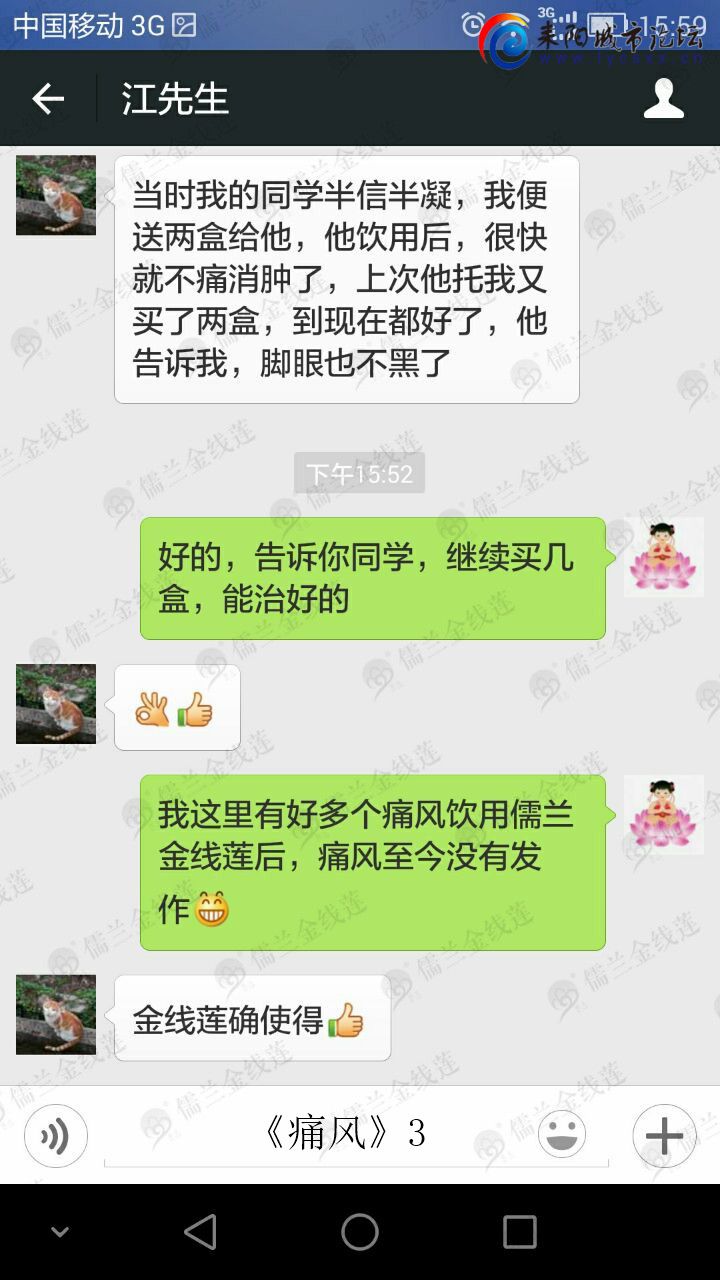The height and width of the screenshot is (1280, 720).
Task: Open the system recent apps button
Action: point(519,1232)
